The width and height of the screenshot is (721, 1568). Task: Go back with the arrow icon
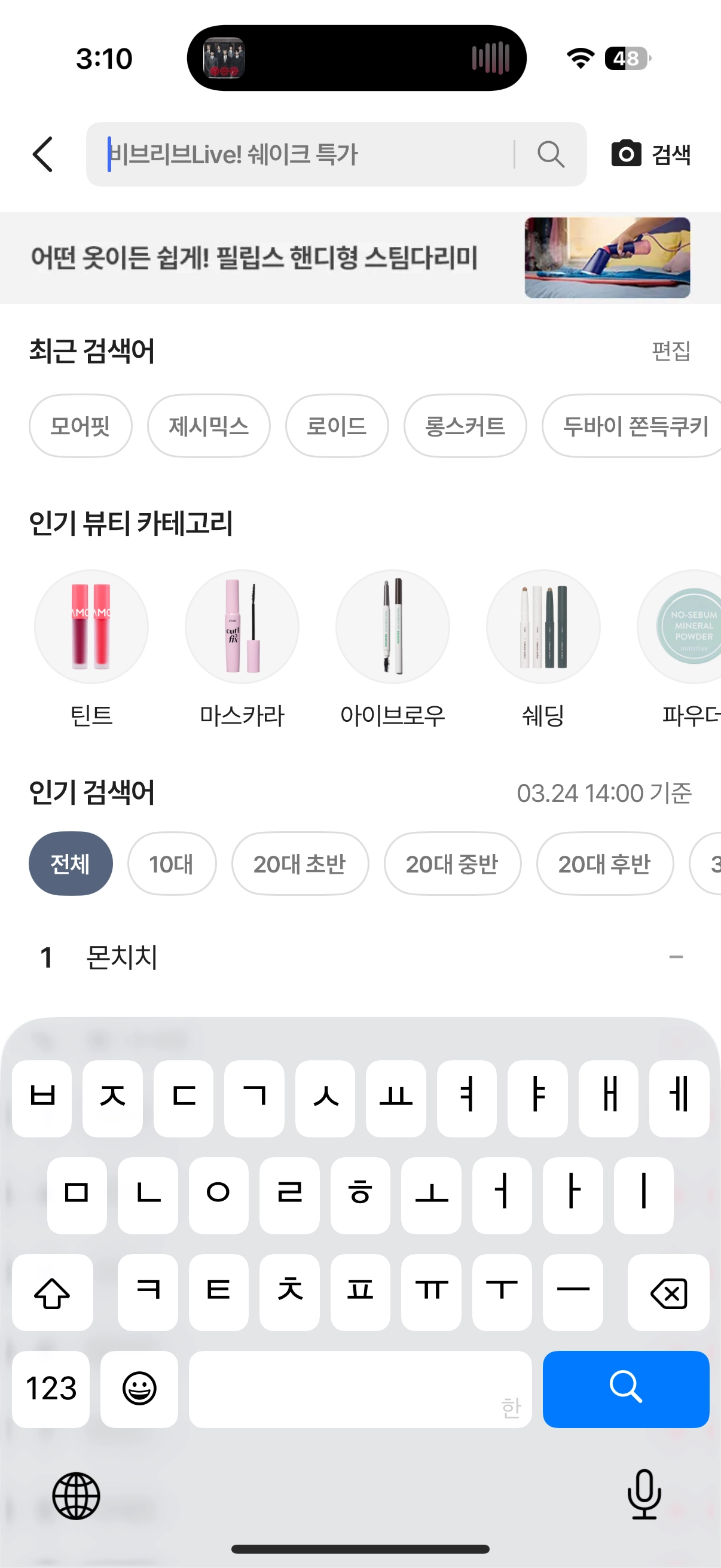tap(42, 154)
